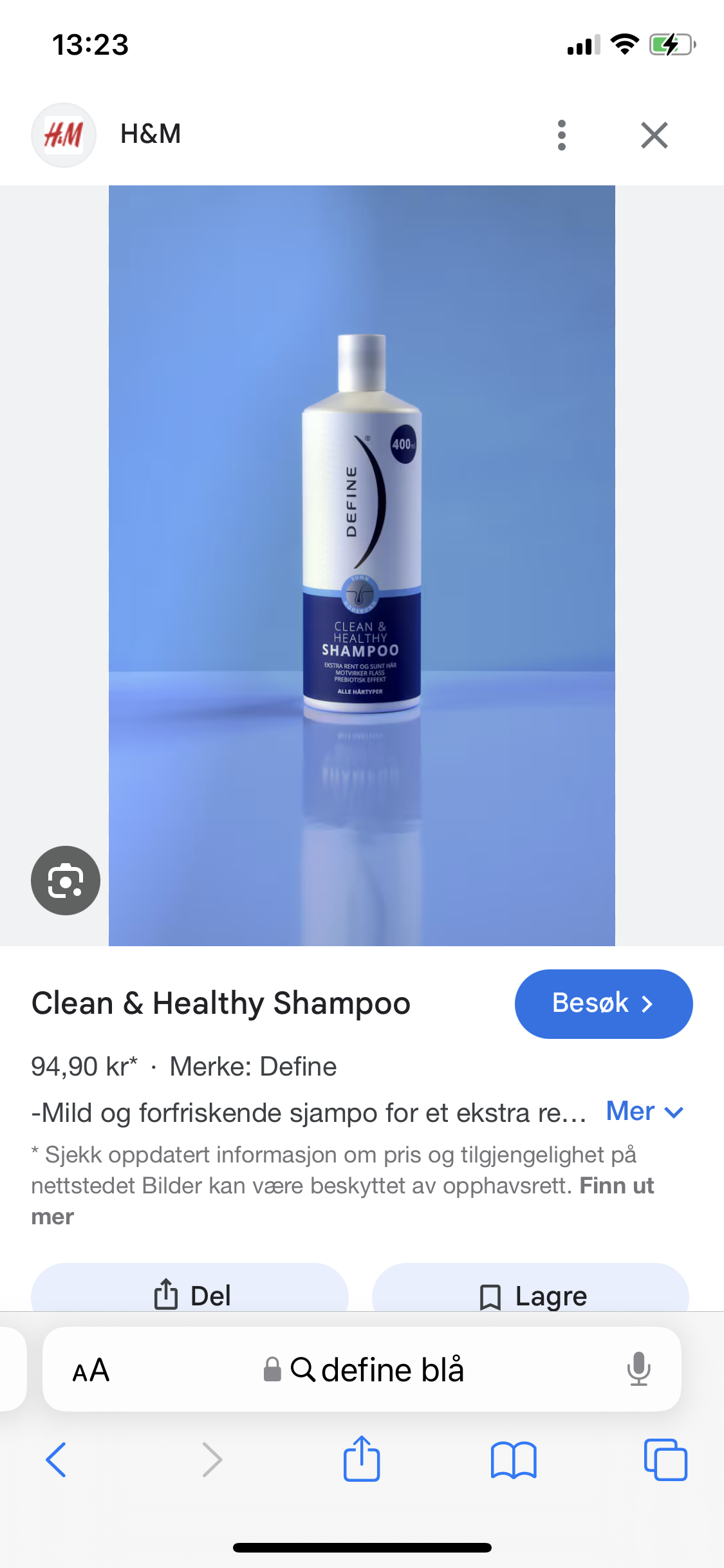This screenshot has height=1568, width=724.
Task: Open the AA reader options
Action: 91,1370
